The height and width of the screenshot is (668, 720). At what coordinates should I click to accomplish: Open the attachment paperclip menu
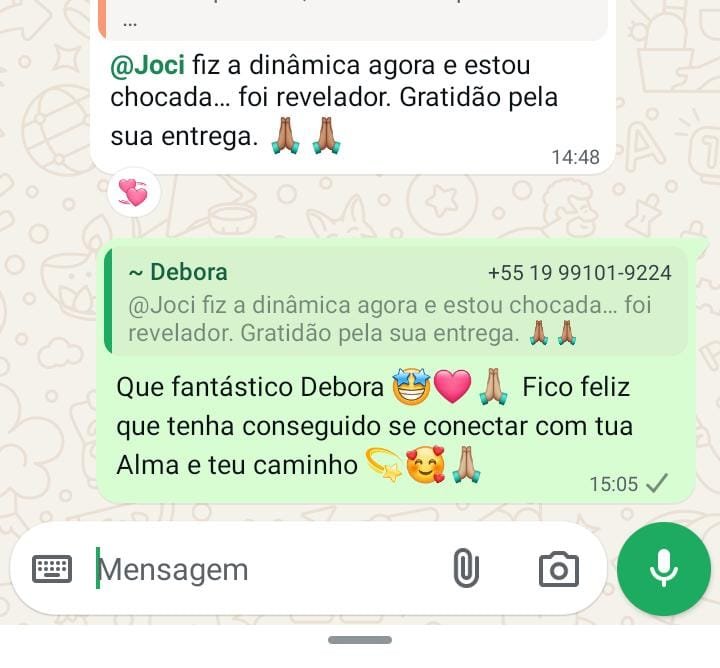pos(465,569)
